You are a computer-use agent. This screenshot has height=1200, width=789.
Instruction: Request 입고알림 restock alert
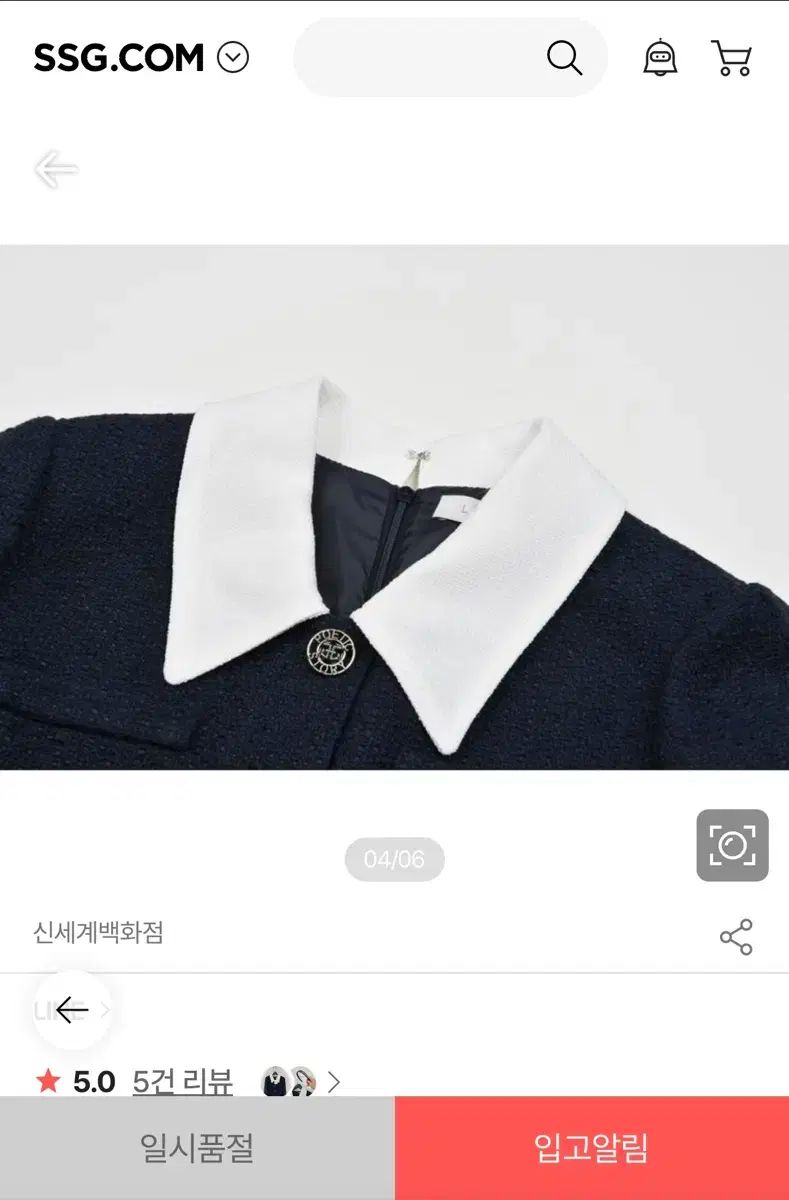(592, 1148)
